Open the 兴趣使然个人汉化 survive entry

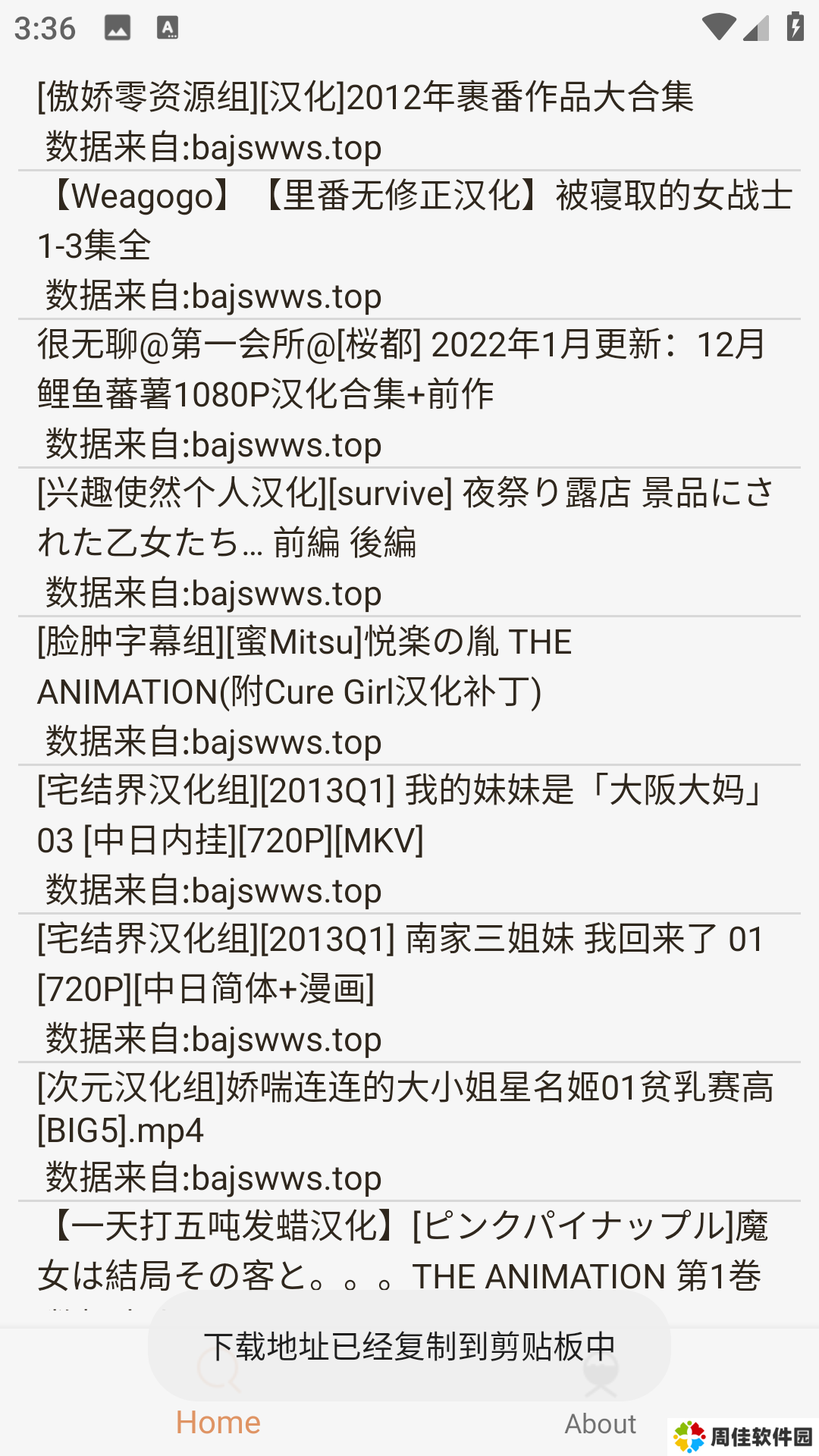409,541
